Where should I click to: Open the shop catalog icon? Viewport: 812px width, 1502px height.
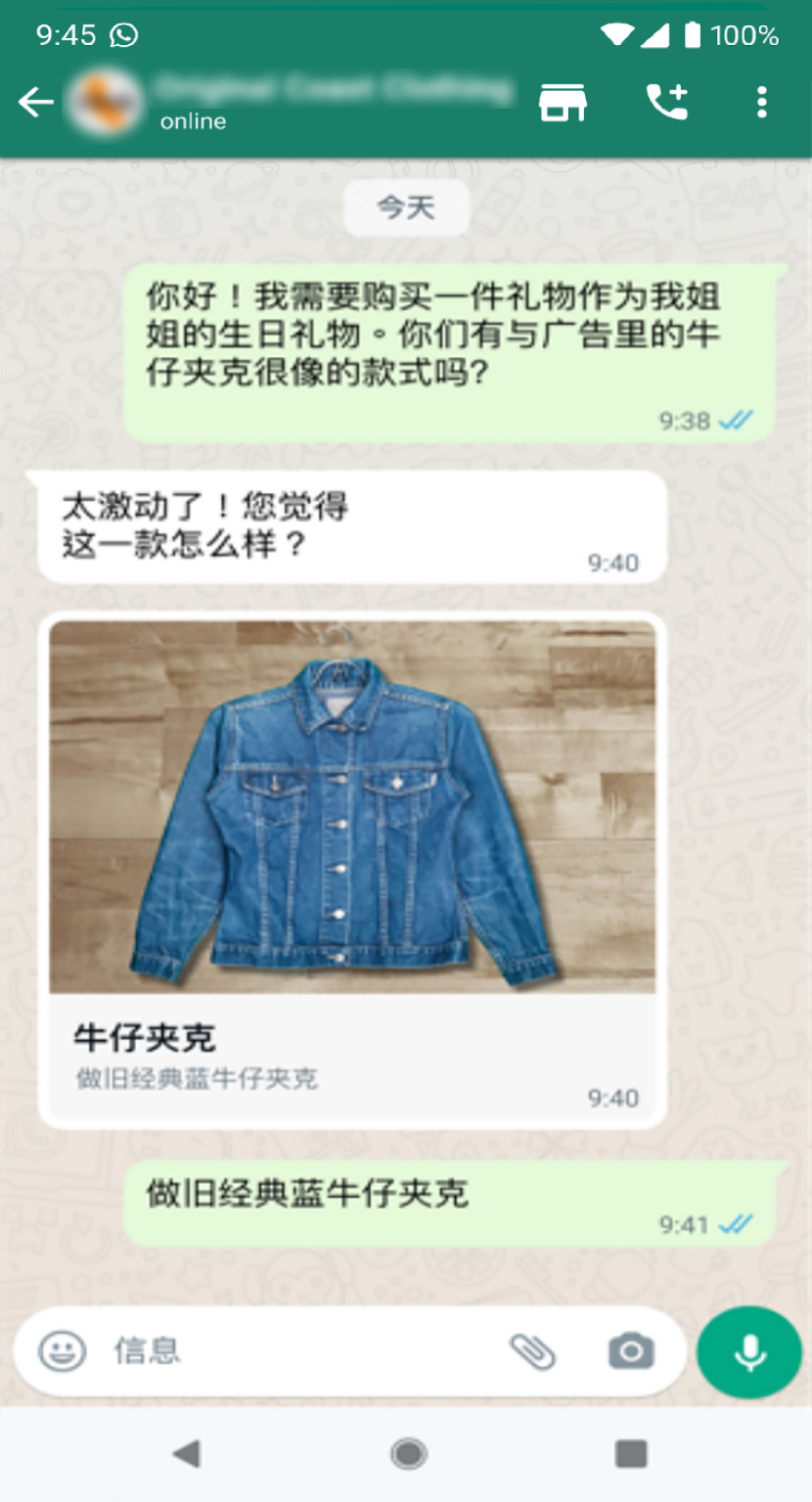[563, 102]
